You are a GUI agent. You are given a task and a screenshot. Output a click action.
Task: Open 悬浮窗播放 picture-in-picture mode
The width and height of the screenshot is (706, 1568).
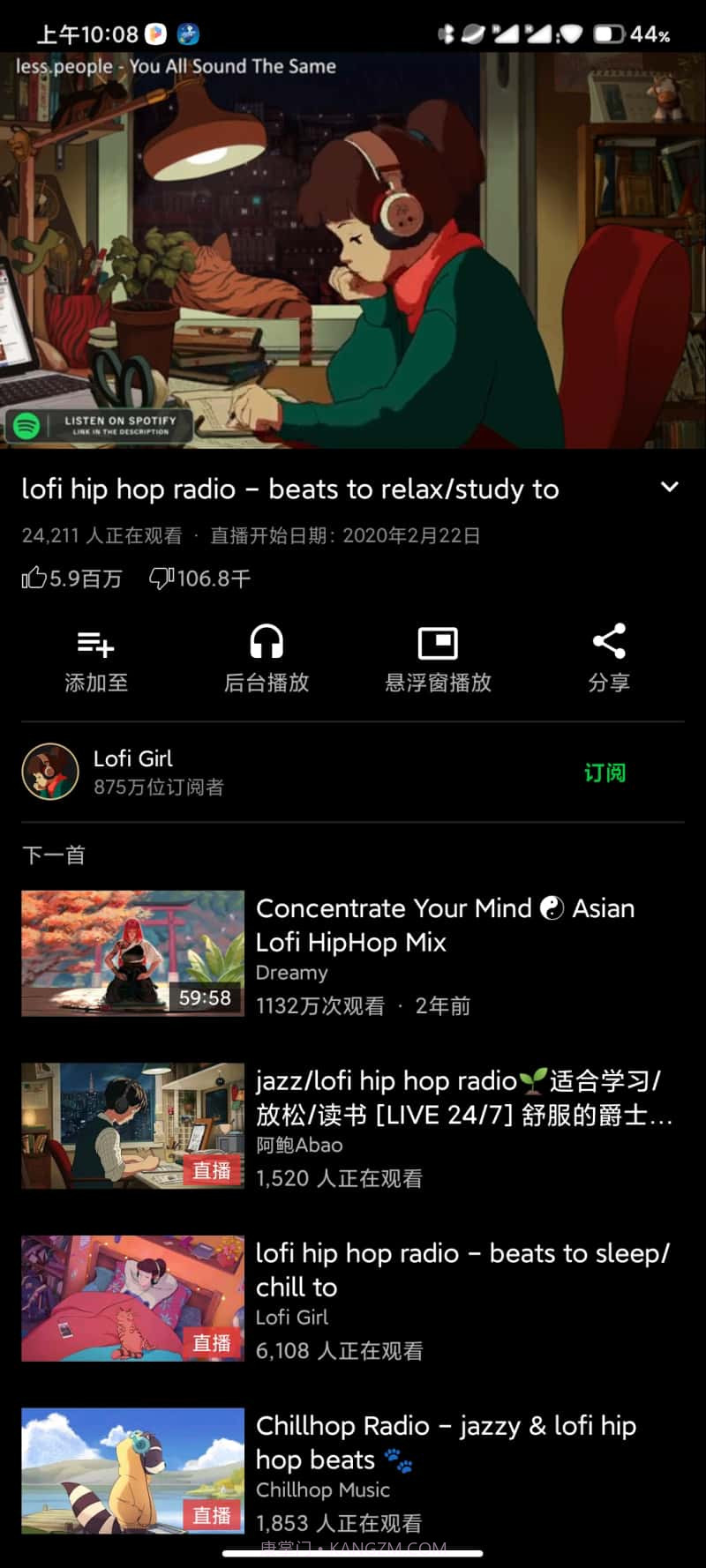tap(439, 644)
